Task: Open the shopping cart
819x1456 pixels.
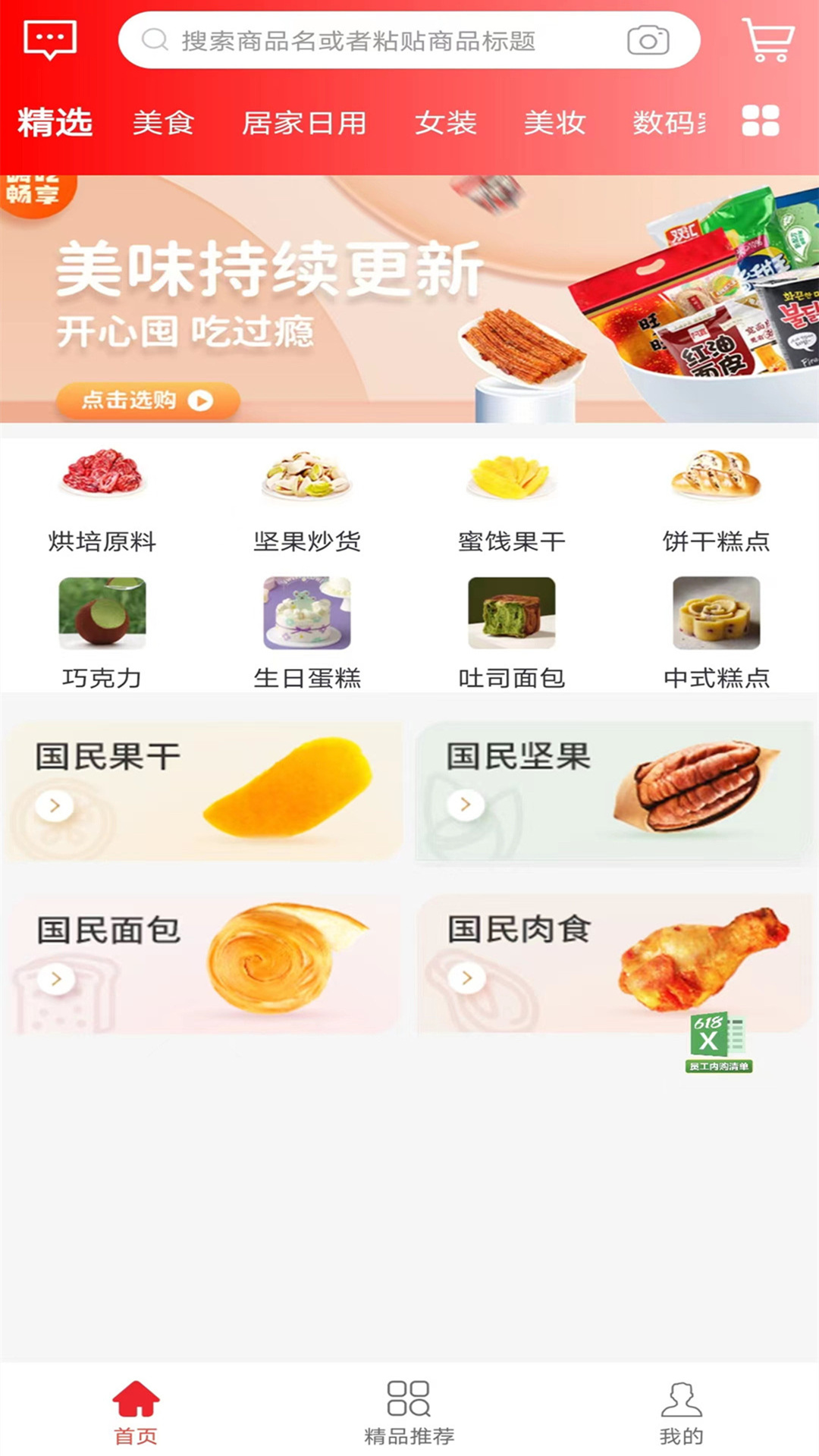Action: click(x=768, y=39)
